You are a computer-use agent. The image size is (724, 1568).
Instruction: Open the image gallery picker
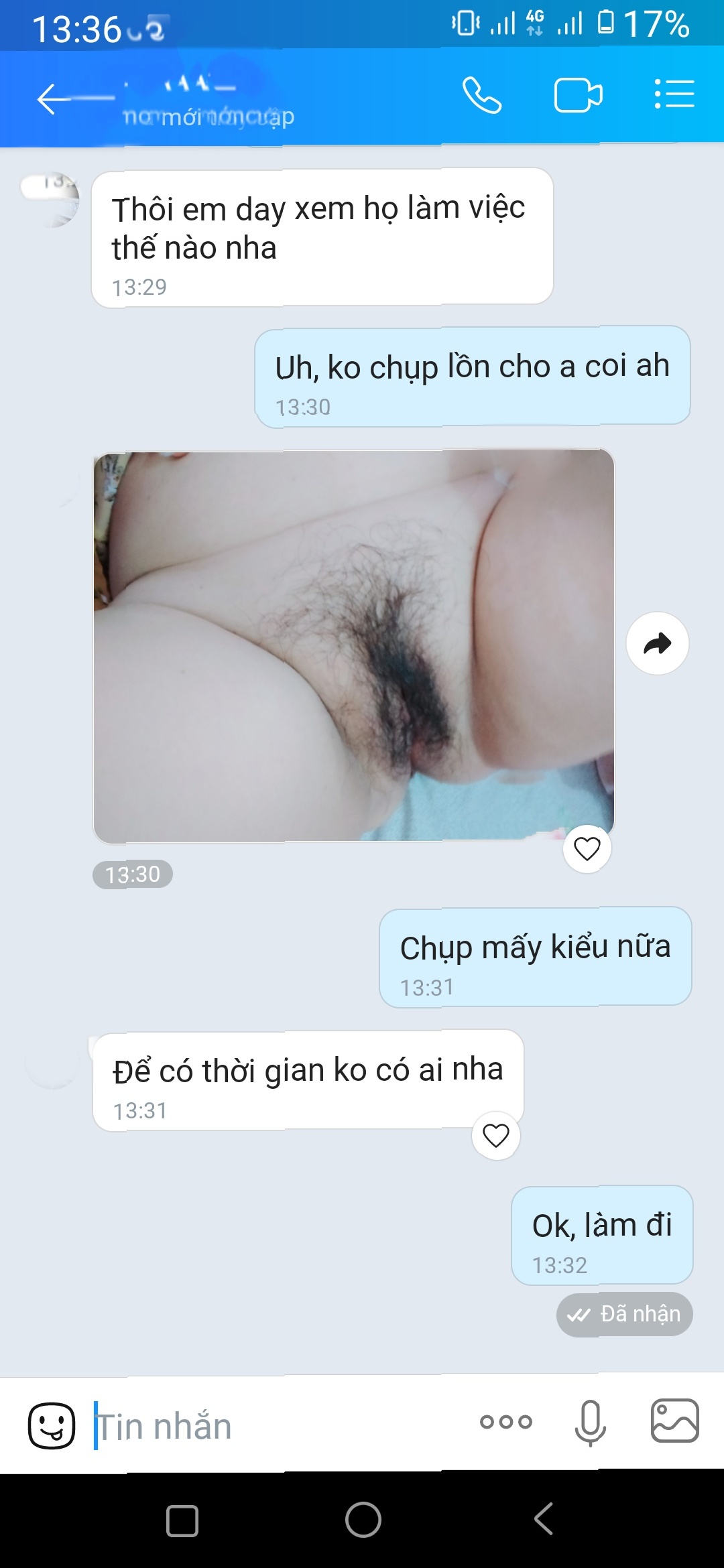pos(674,1421)
